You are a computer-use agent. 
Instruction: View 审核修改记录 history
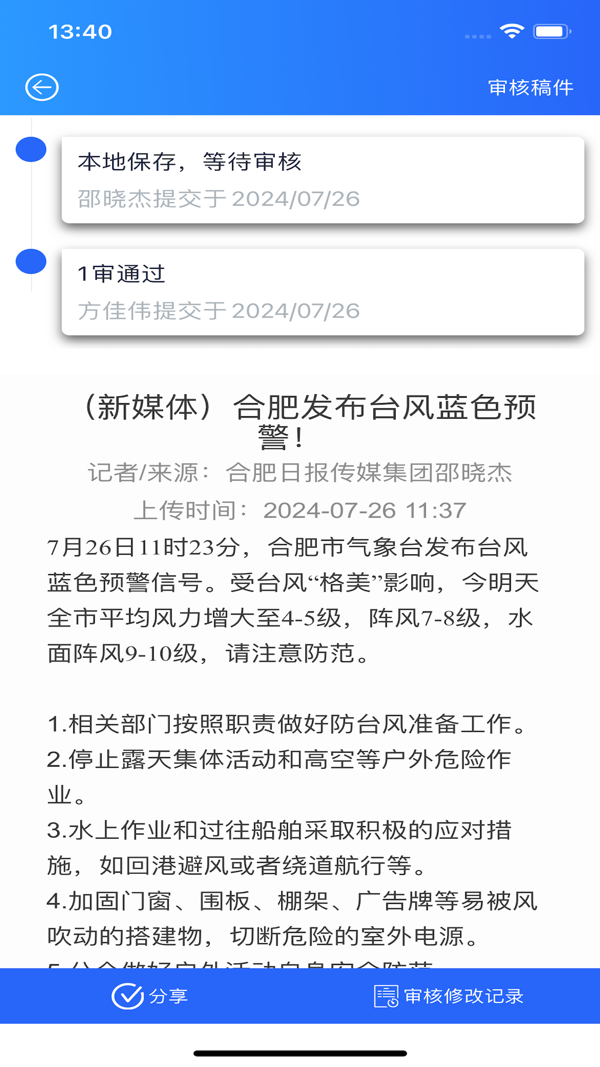[x=449, y=996]
